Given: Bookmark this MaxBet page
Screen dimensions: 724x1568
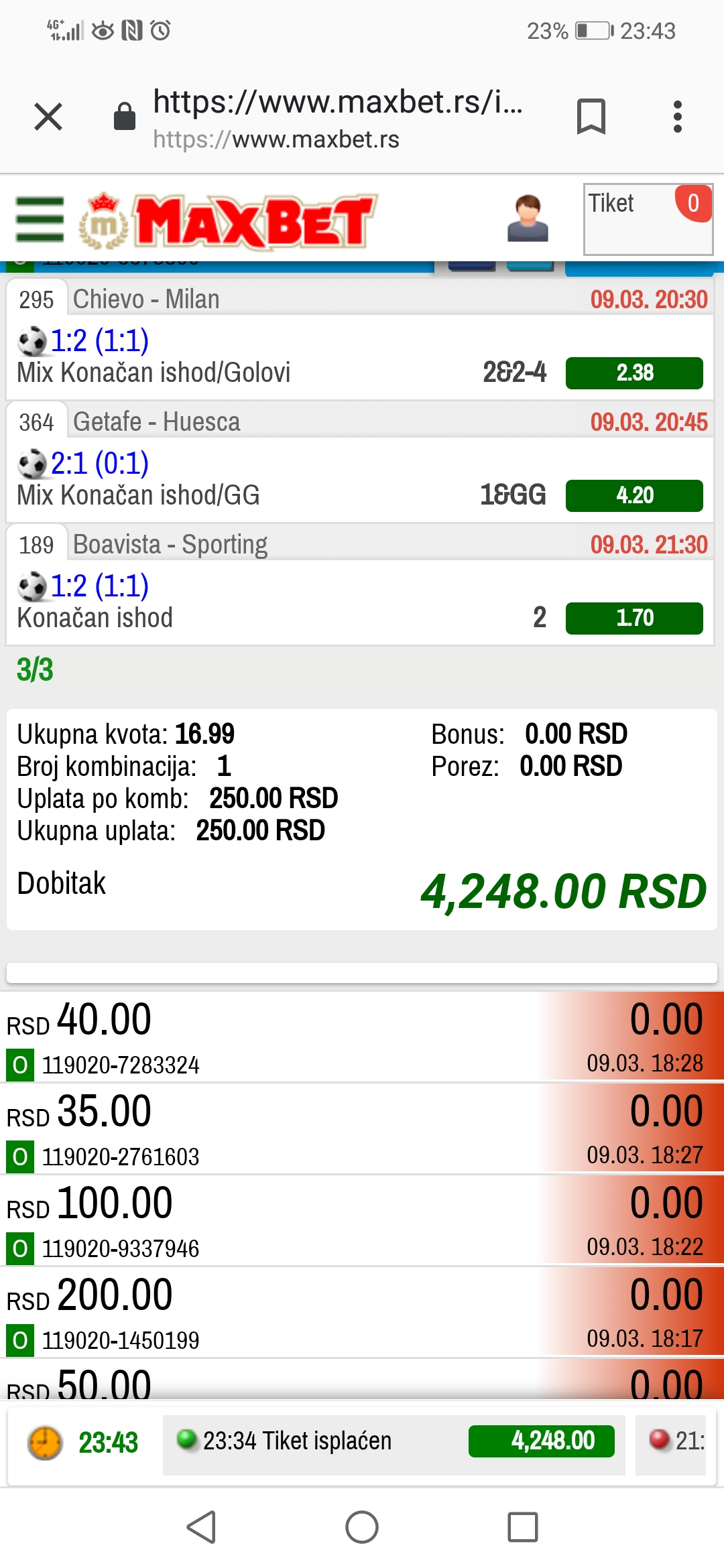Looking at the screenshot, I should [591, 117].
